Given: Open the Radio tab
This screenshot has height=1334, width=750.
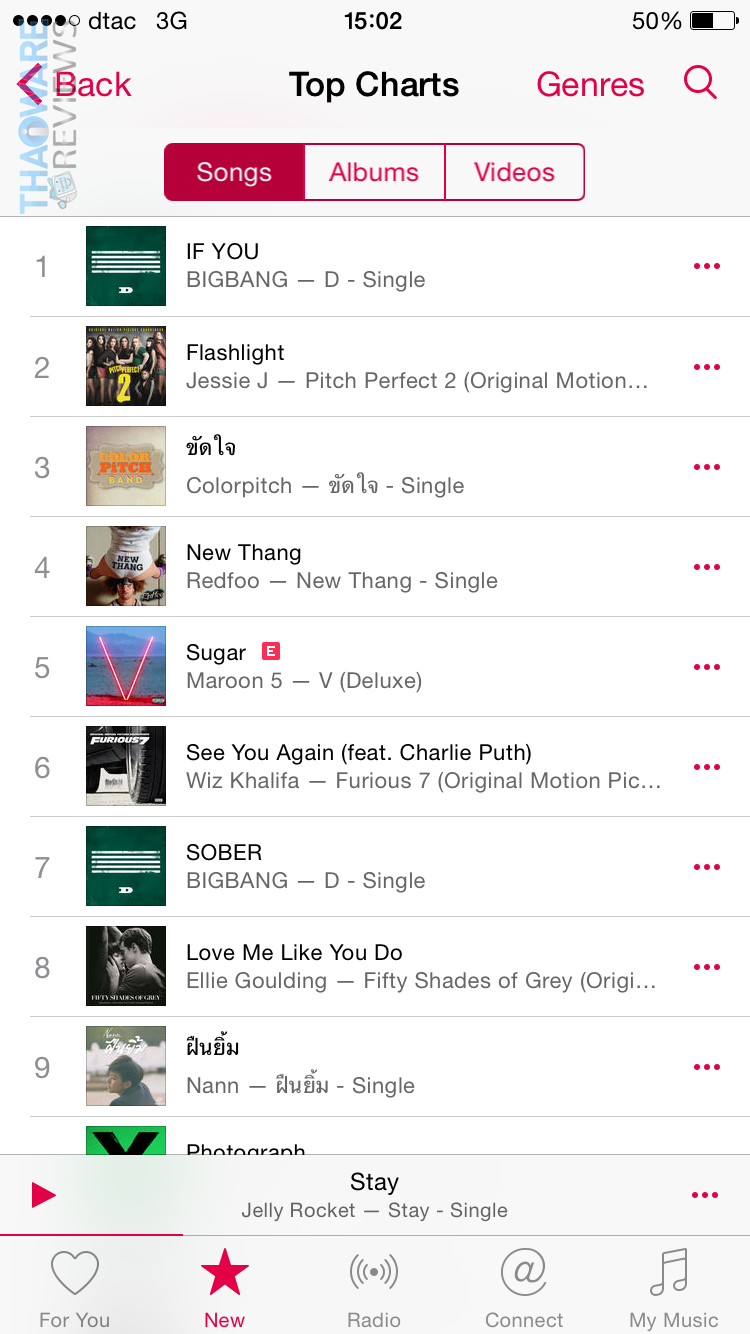Looking at the screenshot, I should pos(374,1289).
